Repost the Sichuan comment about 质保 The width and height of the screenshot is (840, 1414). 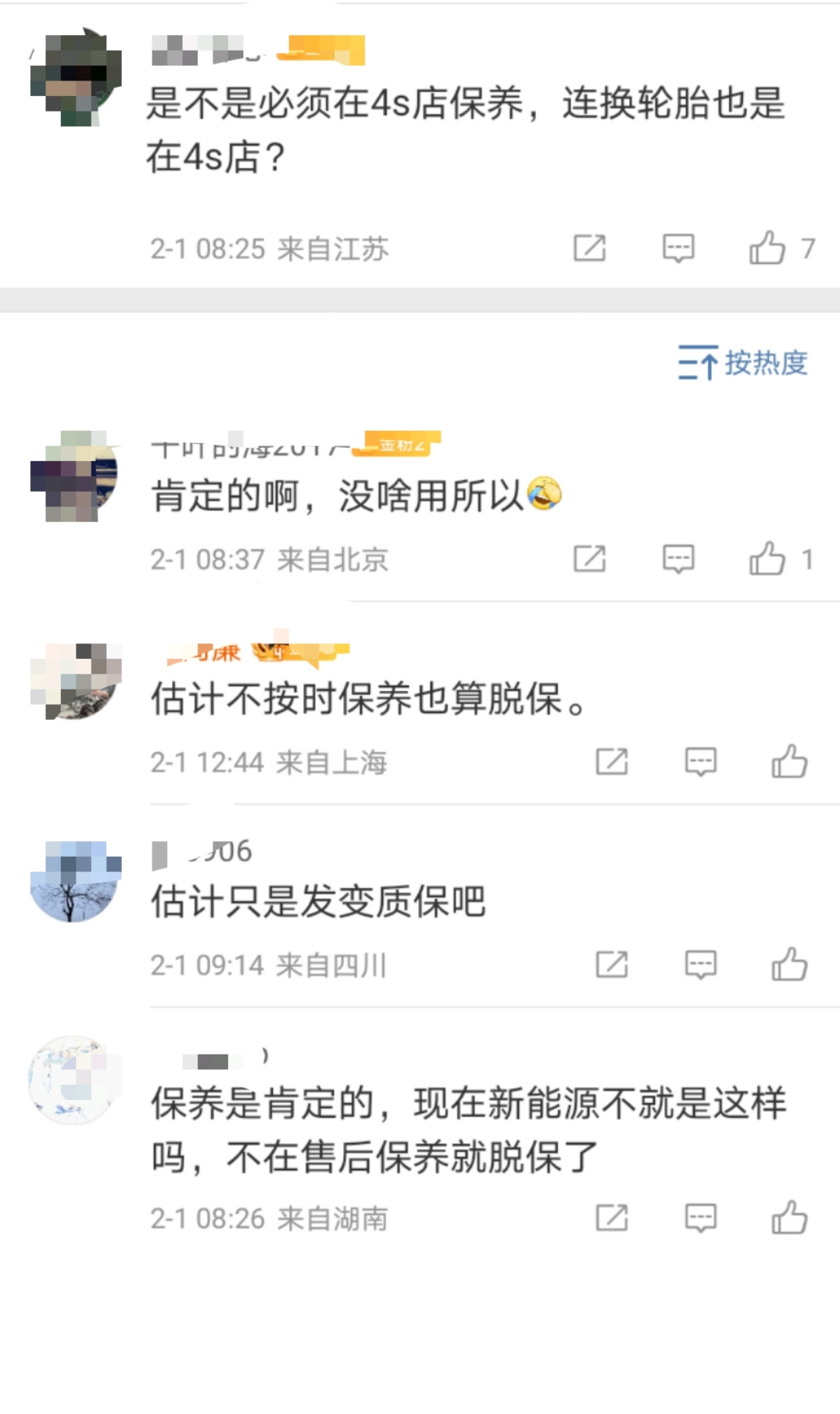point(611,965)
